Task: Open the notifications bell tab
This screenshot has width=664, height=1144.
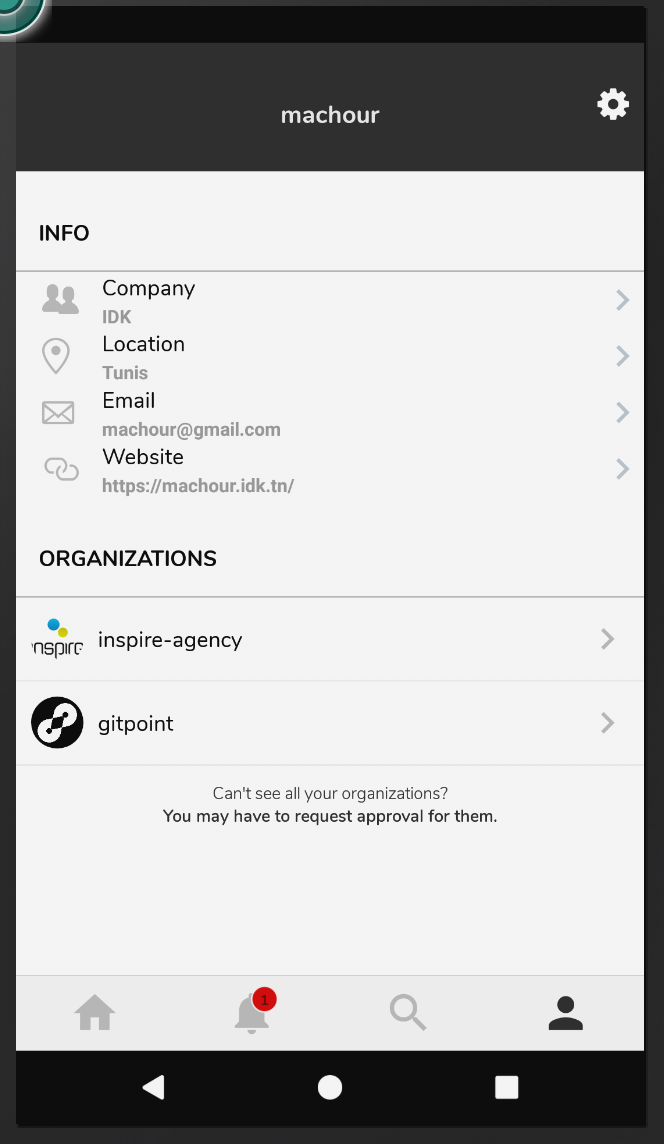Action: [252, 1013]
